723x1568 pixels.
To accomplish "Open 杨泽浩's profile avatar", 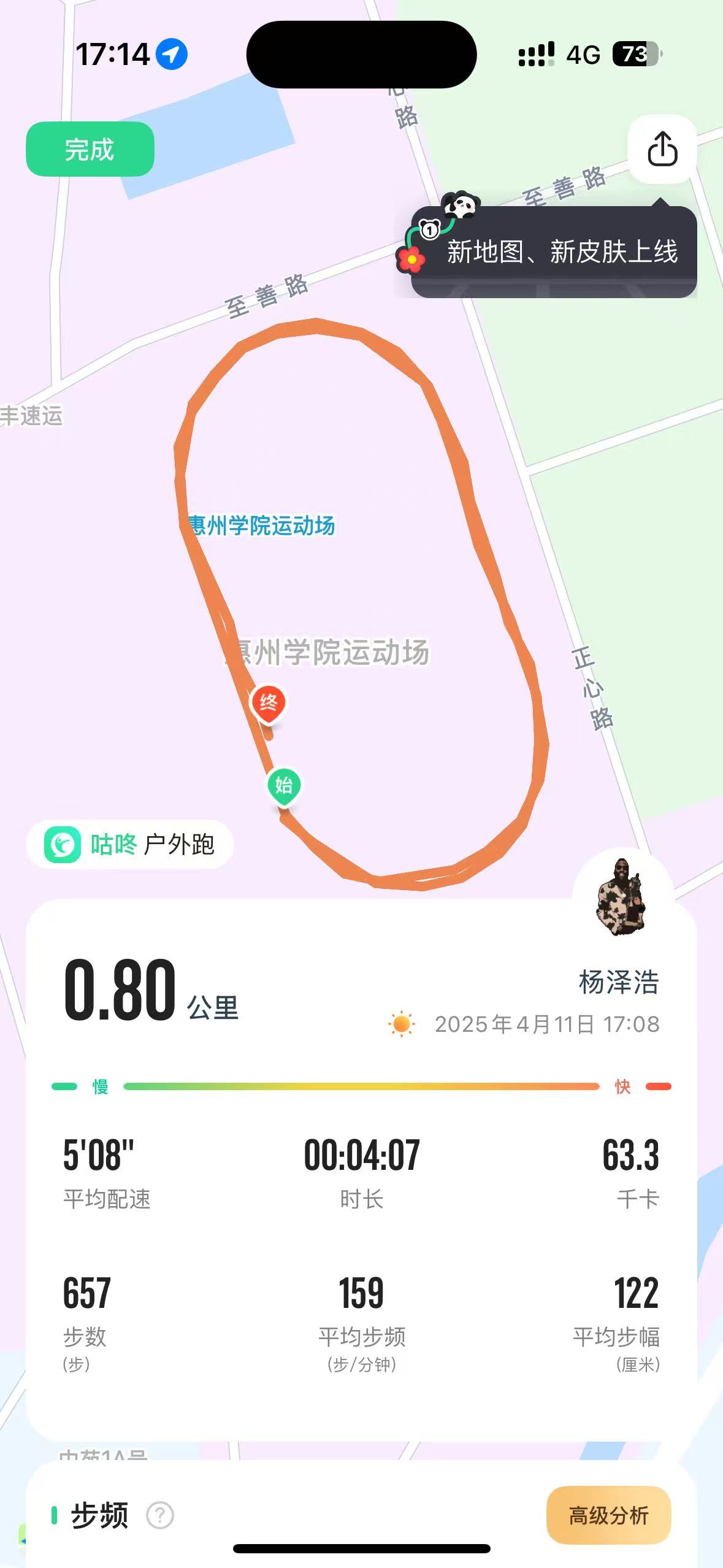I will click(621, 897).
